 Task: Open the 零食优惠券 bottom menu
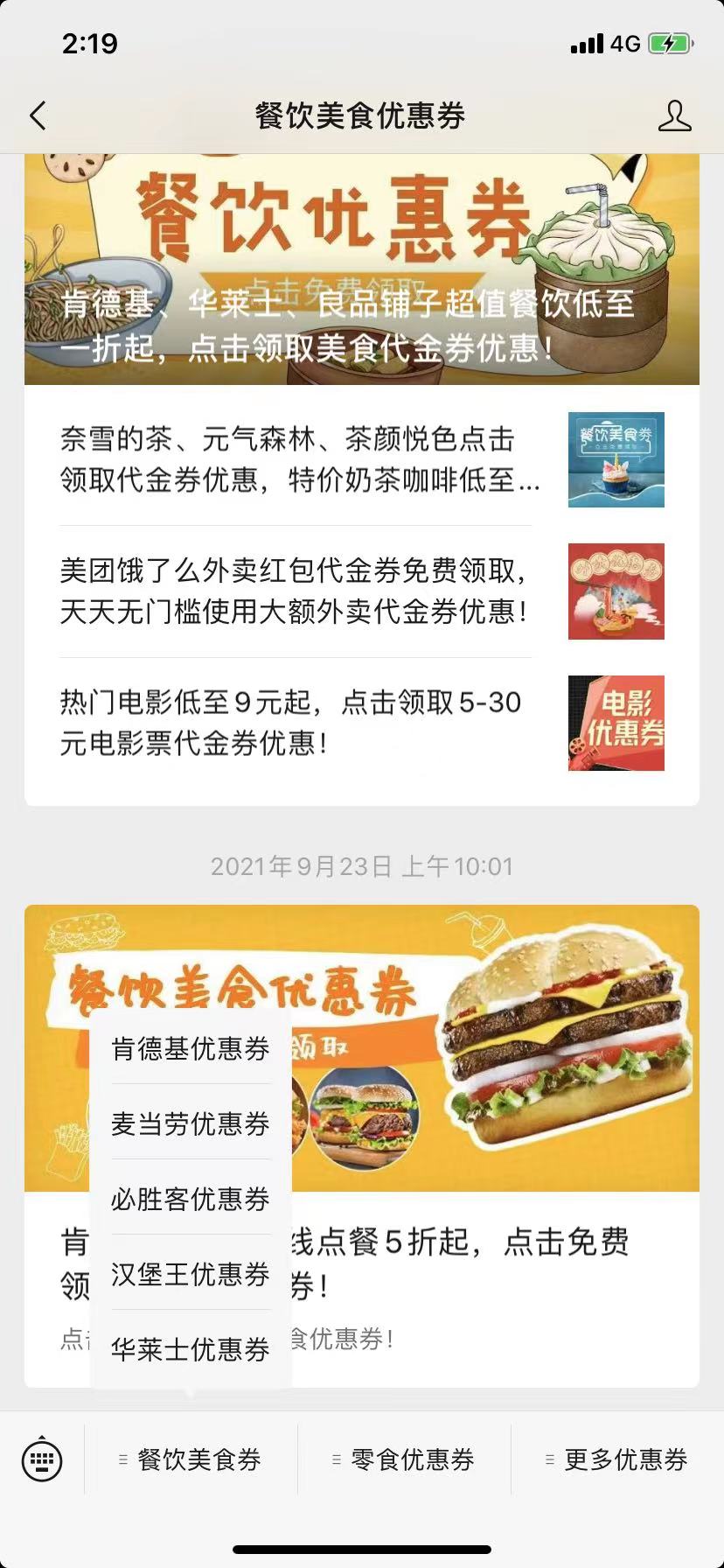tap(405, 1459)
